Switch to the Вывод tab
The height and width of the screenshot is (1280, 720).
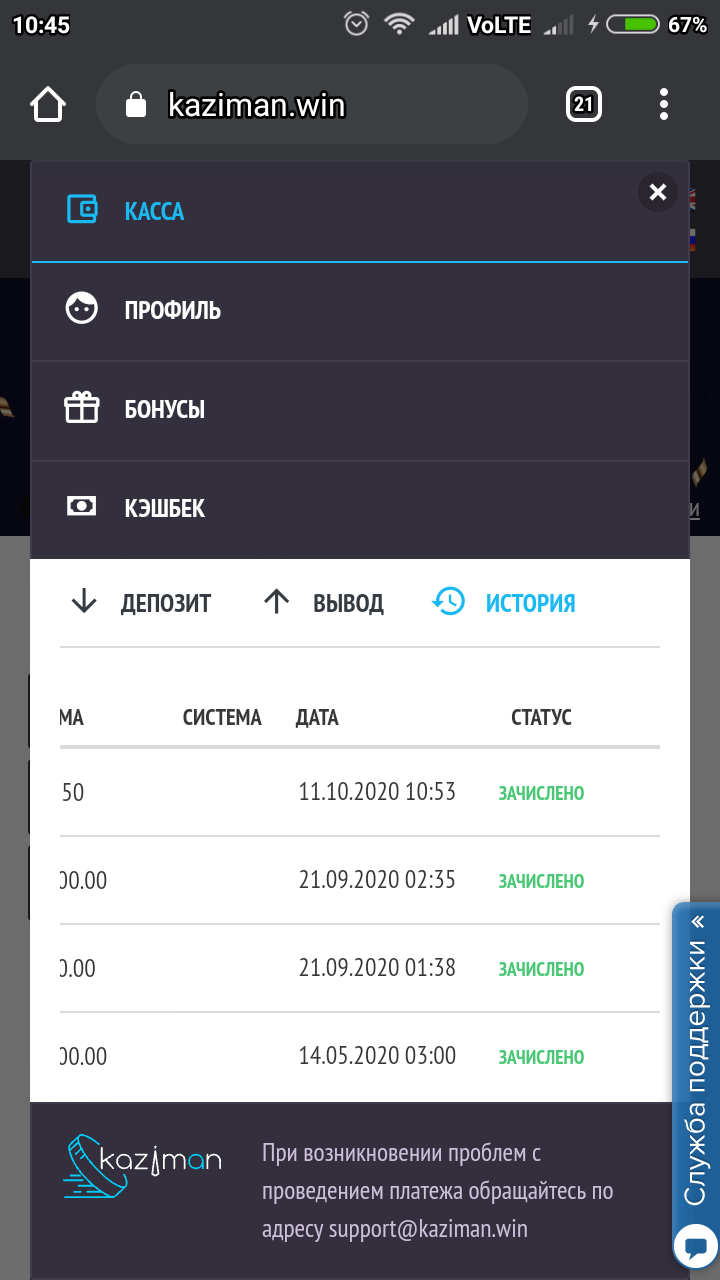coord(323,603)
